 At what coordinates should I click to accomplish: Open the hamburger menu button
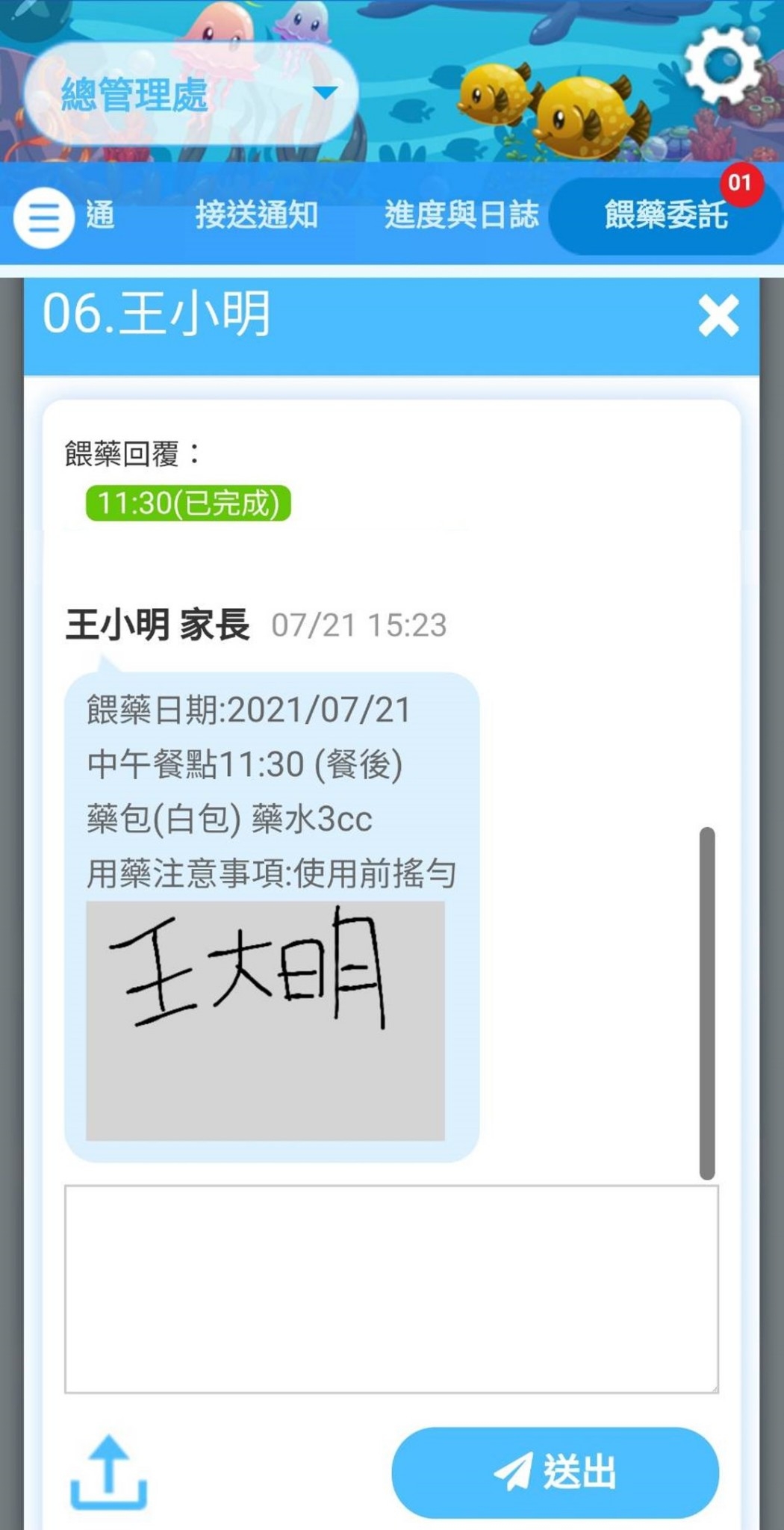pos(43,217)
